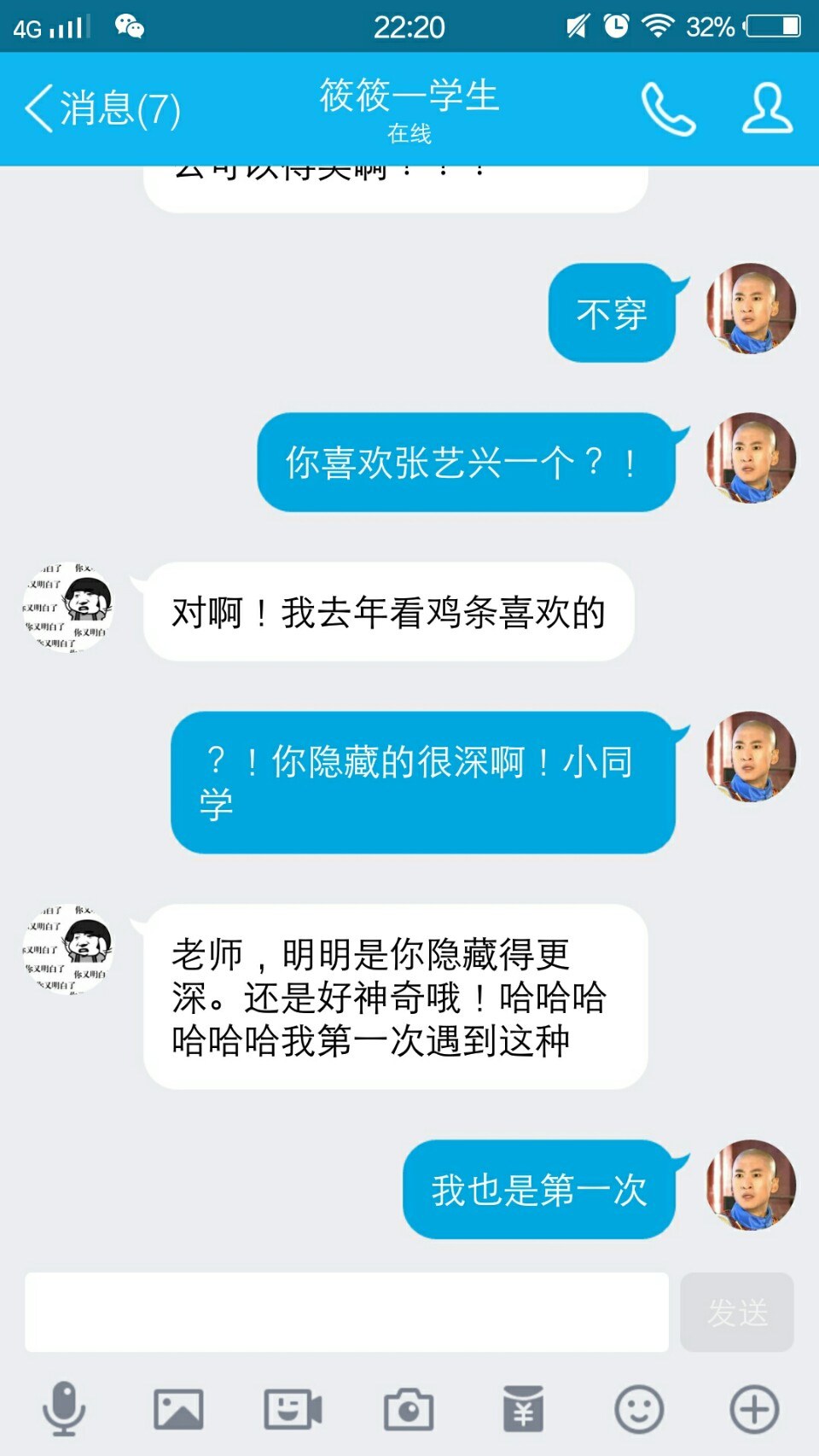
Task: Open the plus more-options panel
Action: tap(754, 1409)
